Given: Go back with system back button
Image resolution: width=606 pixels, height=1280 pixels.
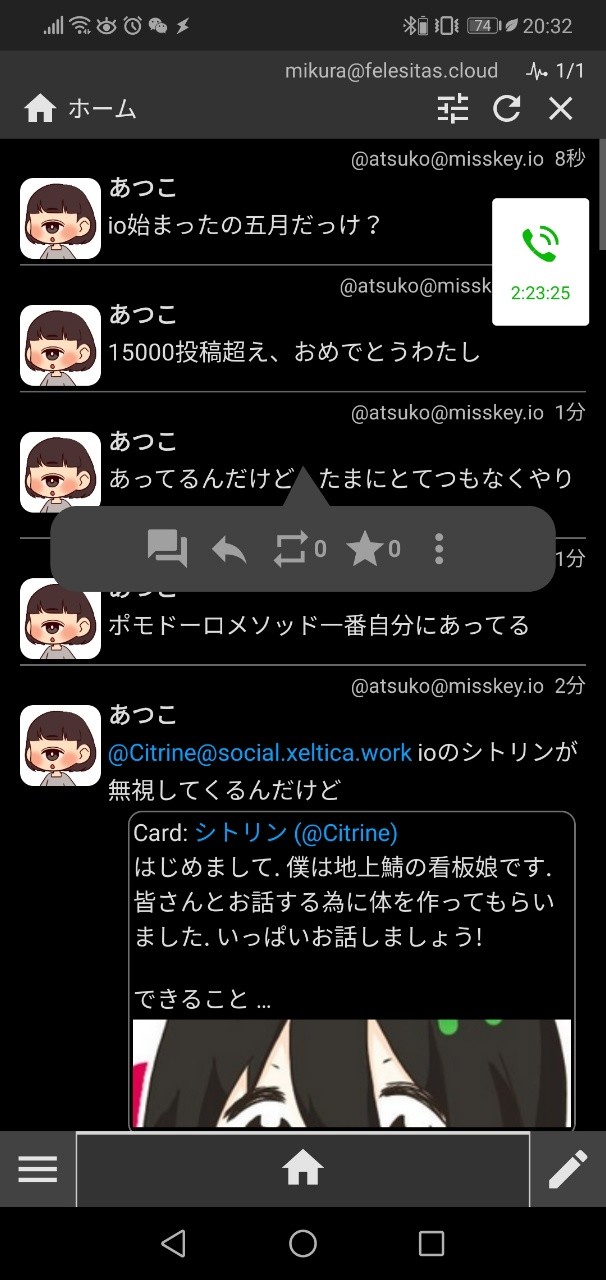Looking at the screenshot, I should tap(173, 1243).
